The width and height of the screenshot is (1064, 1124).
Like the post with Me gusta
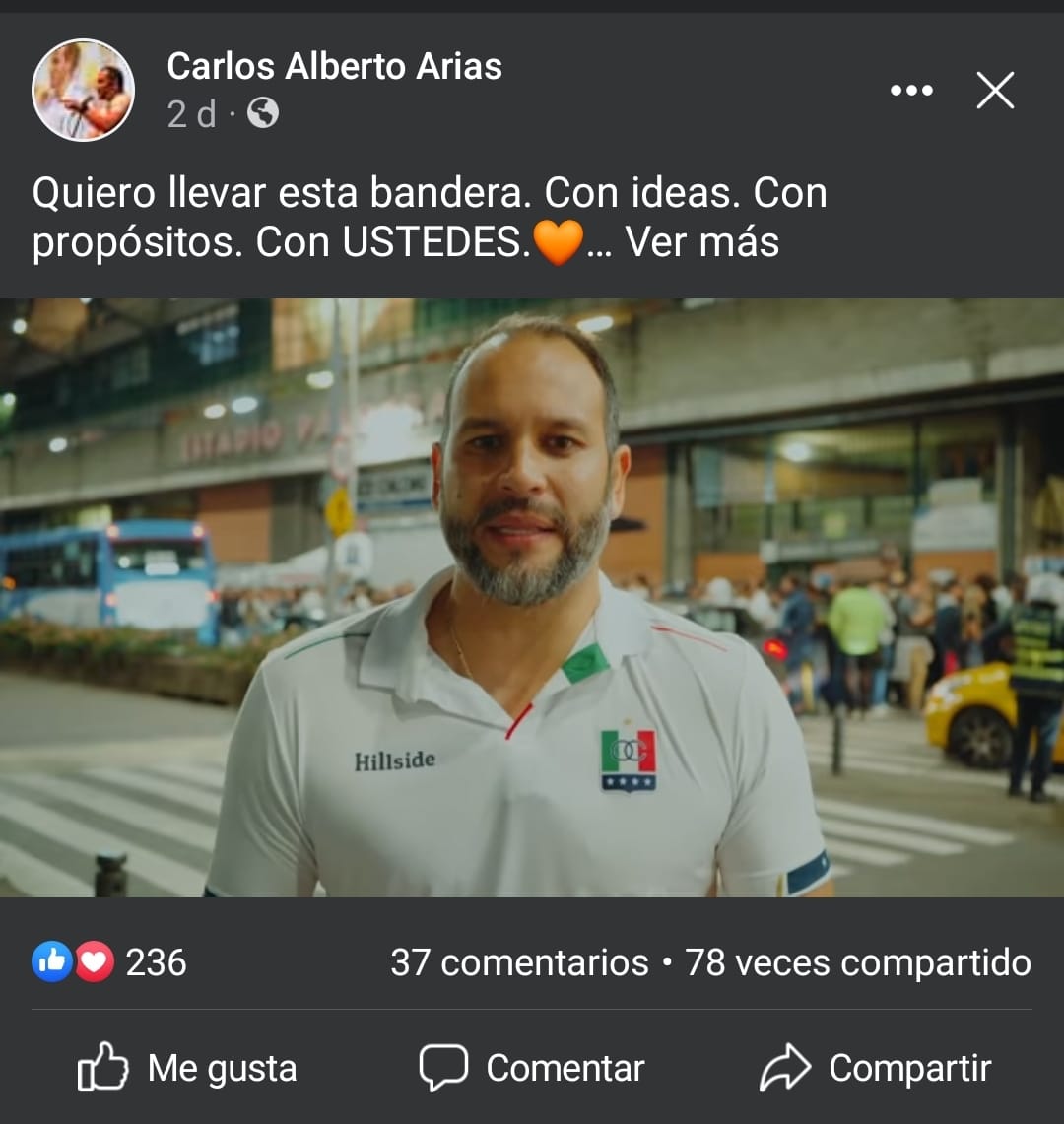tap(187, 1068)
